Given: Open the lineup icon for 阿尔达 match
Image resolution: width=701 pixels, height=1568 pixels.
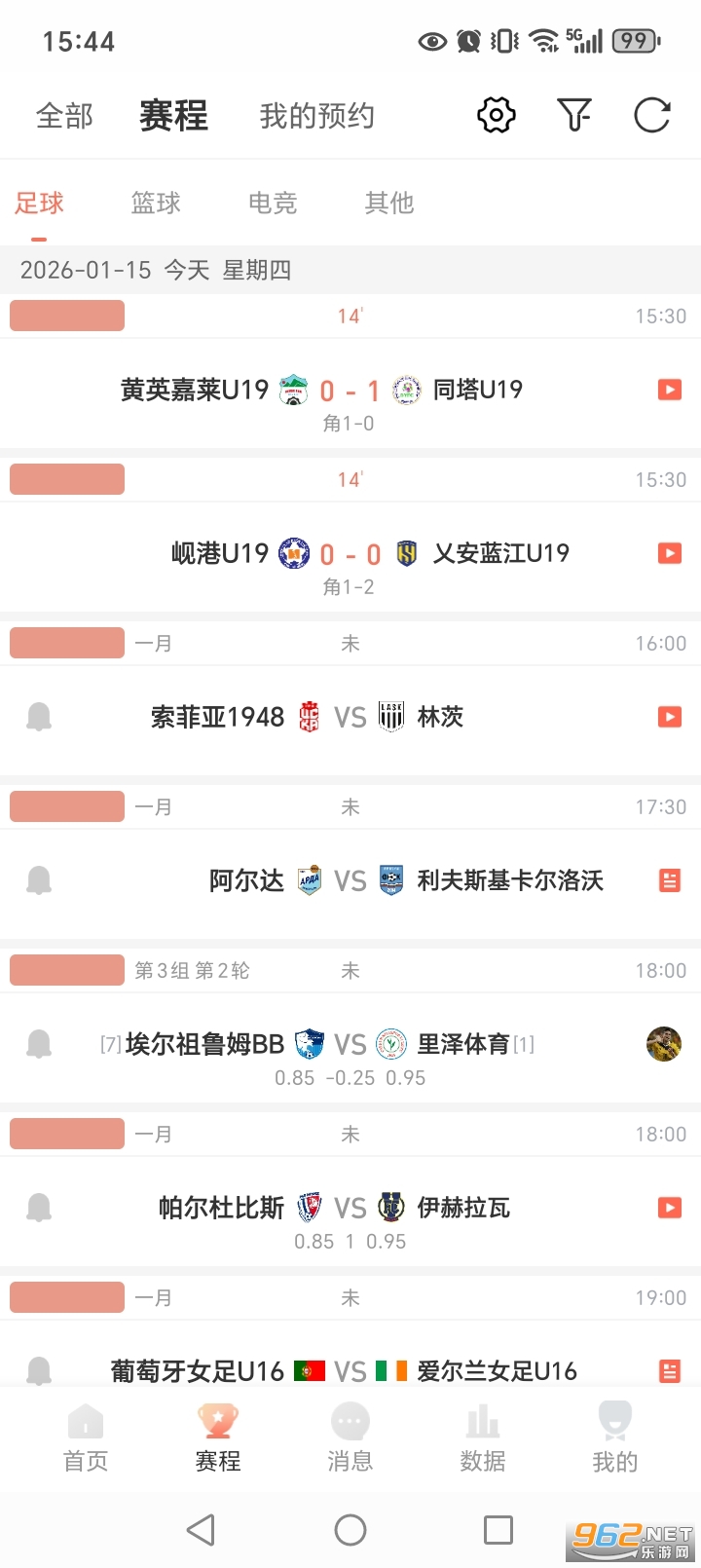Looking at the screenshot, I should tap(669, 879).
